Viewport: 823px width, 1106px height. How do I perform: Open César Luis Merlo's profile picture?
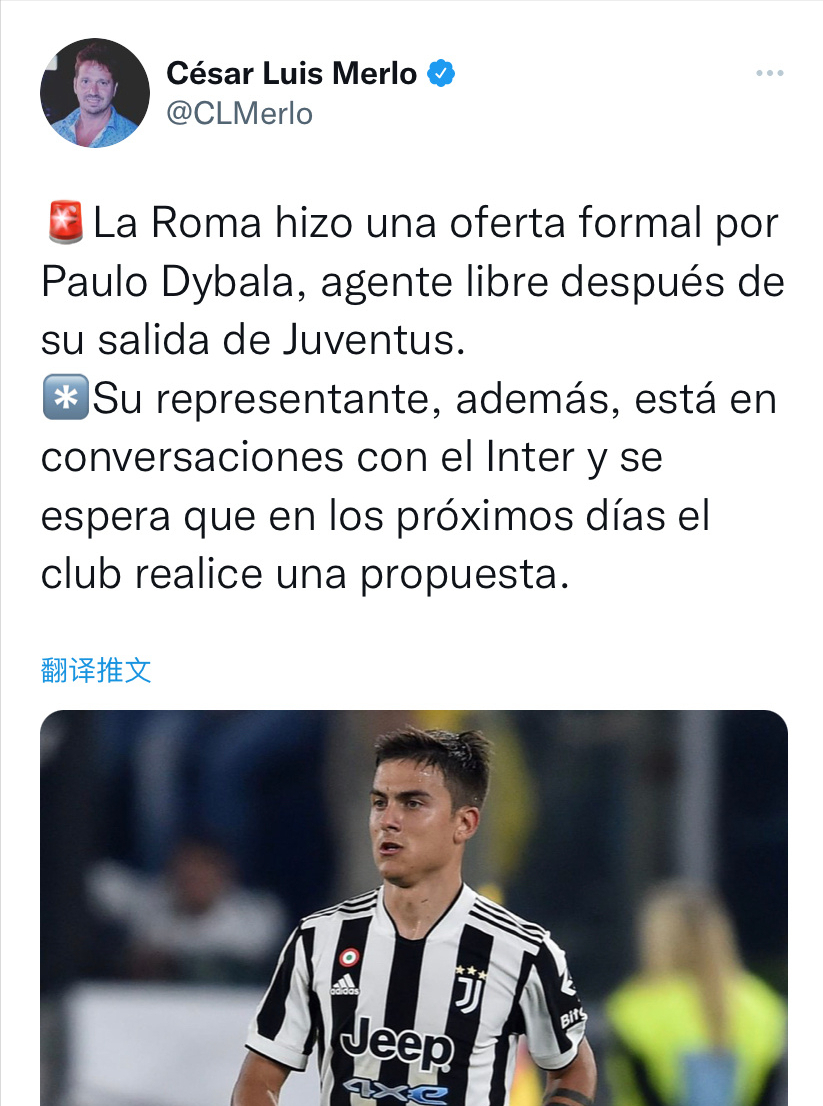pyautogui.click(x=95, y=93)
